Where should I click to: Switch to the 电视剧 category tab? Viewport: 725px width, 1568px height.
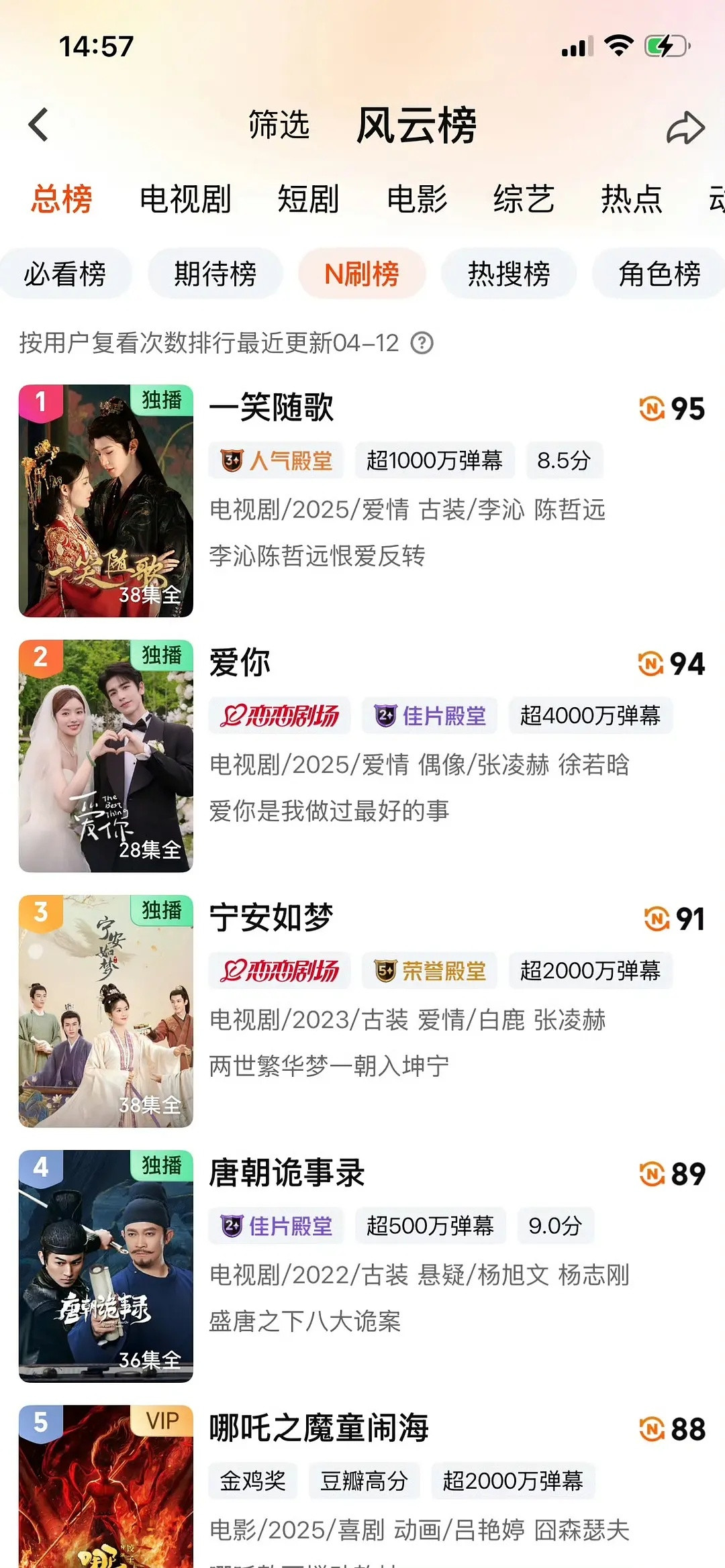(185, 199)
